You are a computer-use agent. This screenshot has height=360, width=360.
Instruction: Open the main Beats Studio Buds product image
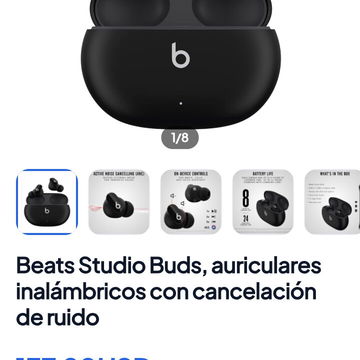(x=180, y=63)
